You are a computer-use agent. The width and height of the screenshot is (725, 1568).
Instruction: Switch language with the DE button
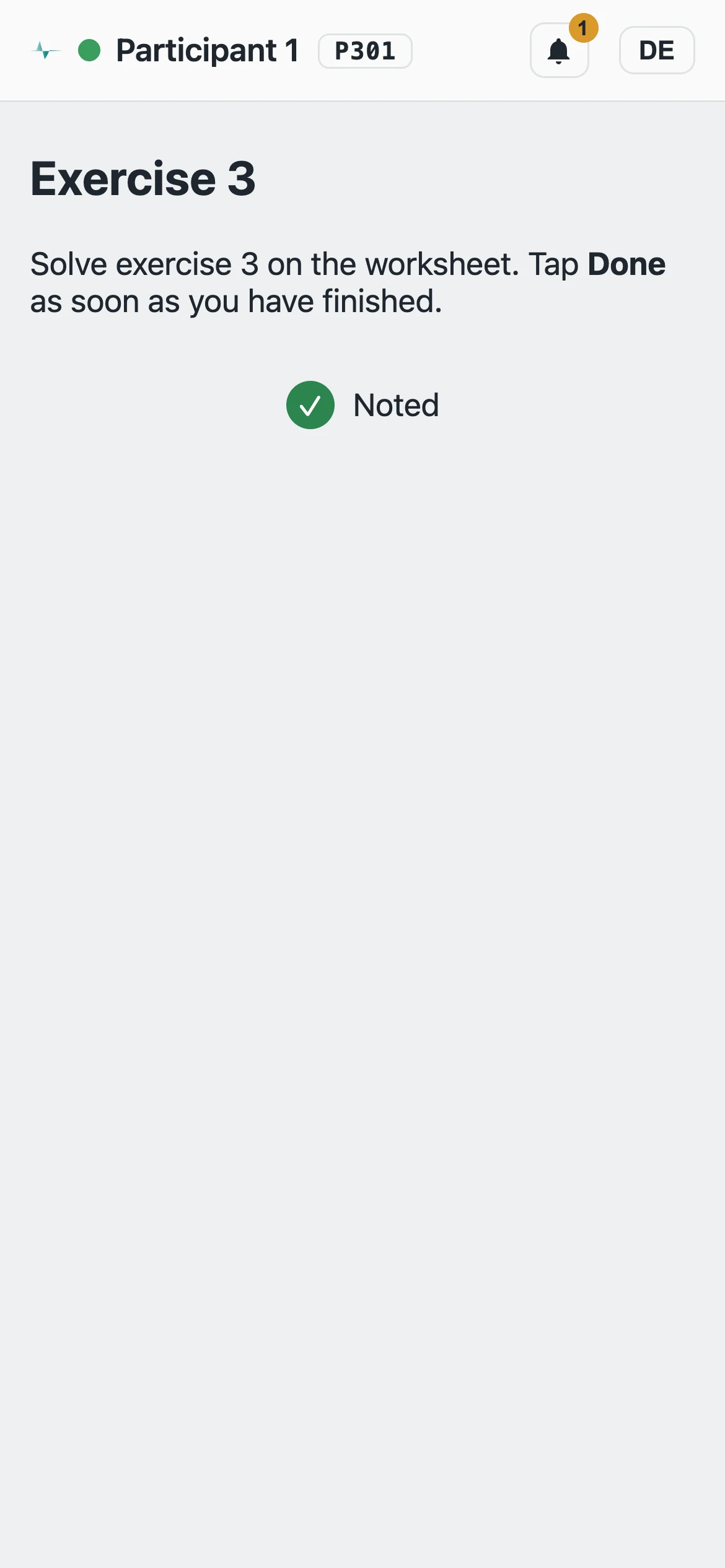[657, 50]
